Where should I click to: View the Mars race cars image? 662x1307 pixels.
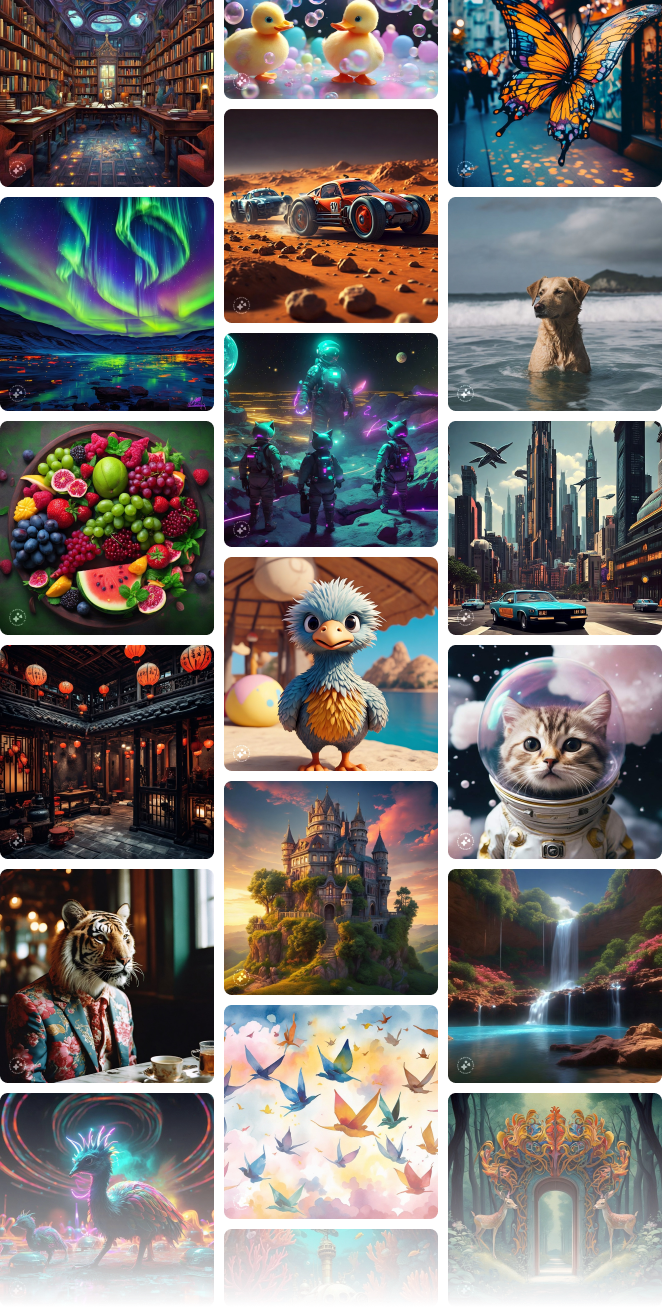click(x=331, y=216)
